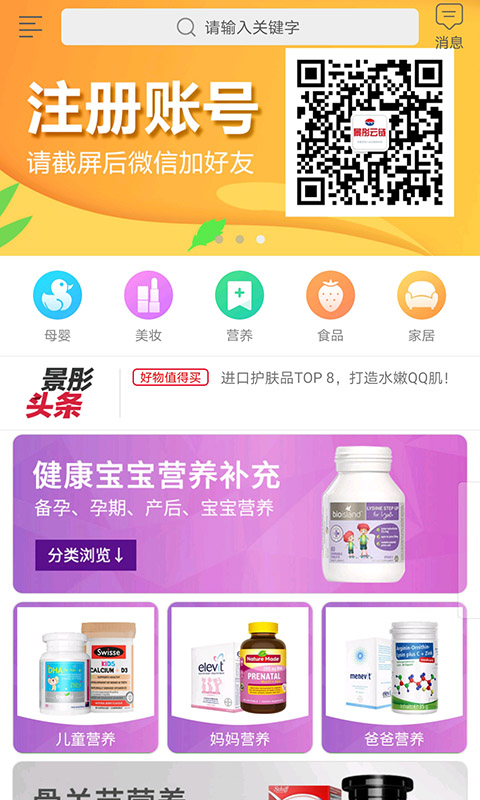480x800 pixels.
Task: Open the 爸爸营养 card
Action: [x=394, y=678]
